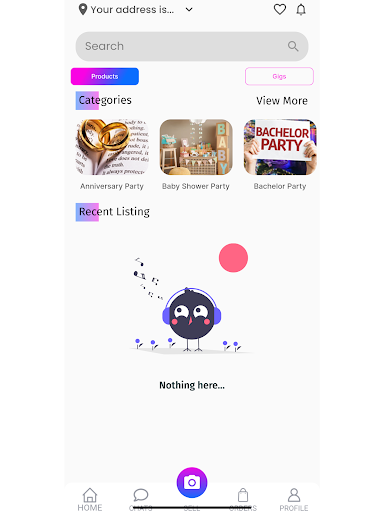Tap the camera Sell button
Screen dimensions: 384x512
pos(192,482)
